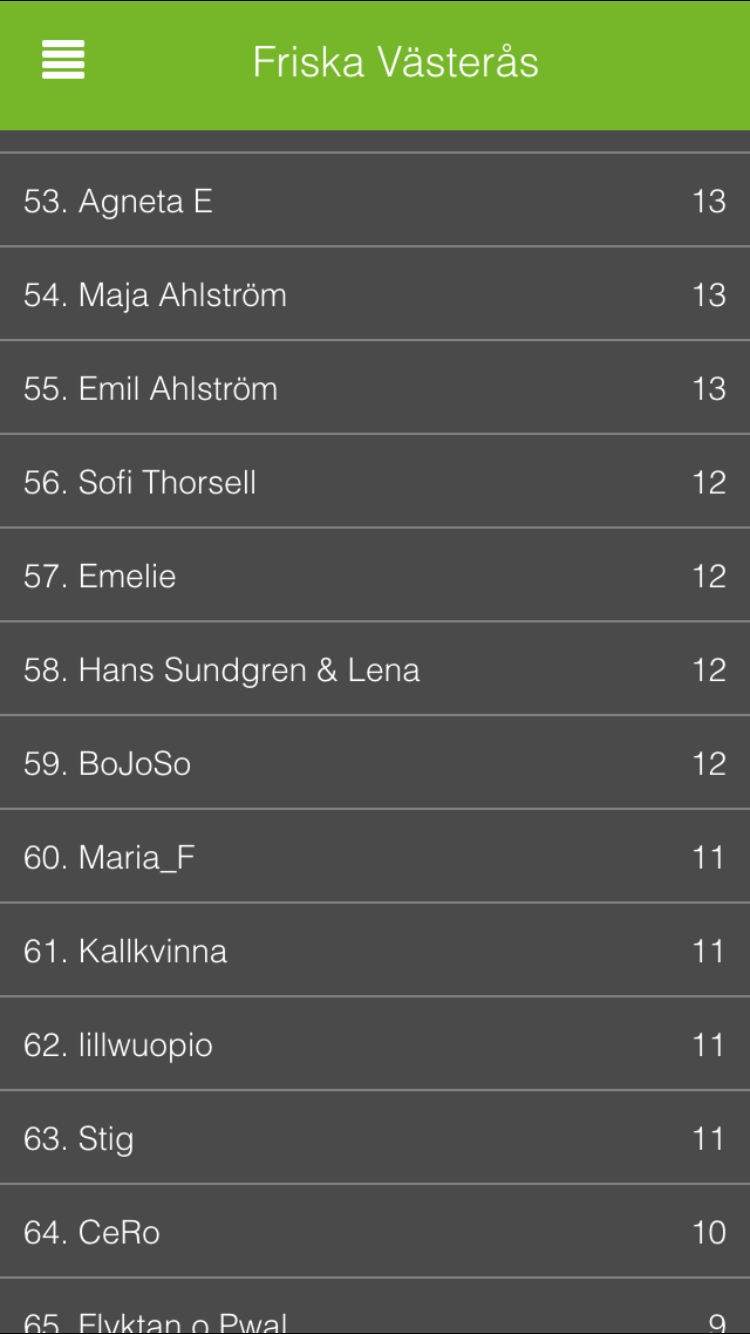The image size is (750, 1334).
Task: Tap the Emil Ahlström row
Action: click(375, 388)
